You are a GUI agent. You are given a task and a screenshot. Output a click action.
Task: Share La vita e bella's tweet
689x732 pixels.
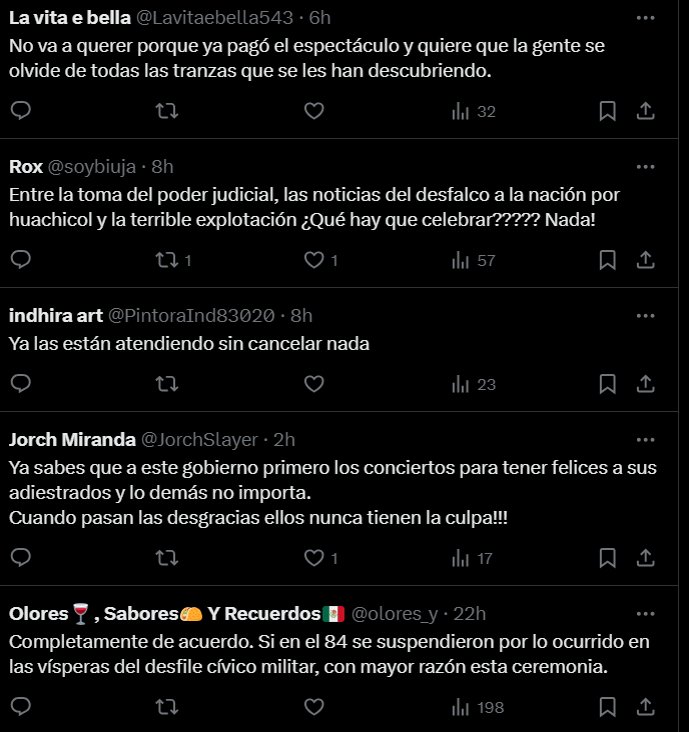[645, 111]
